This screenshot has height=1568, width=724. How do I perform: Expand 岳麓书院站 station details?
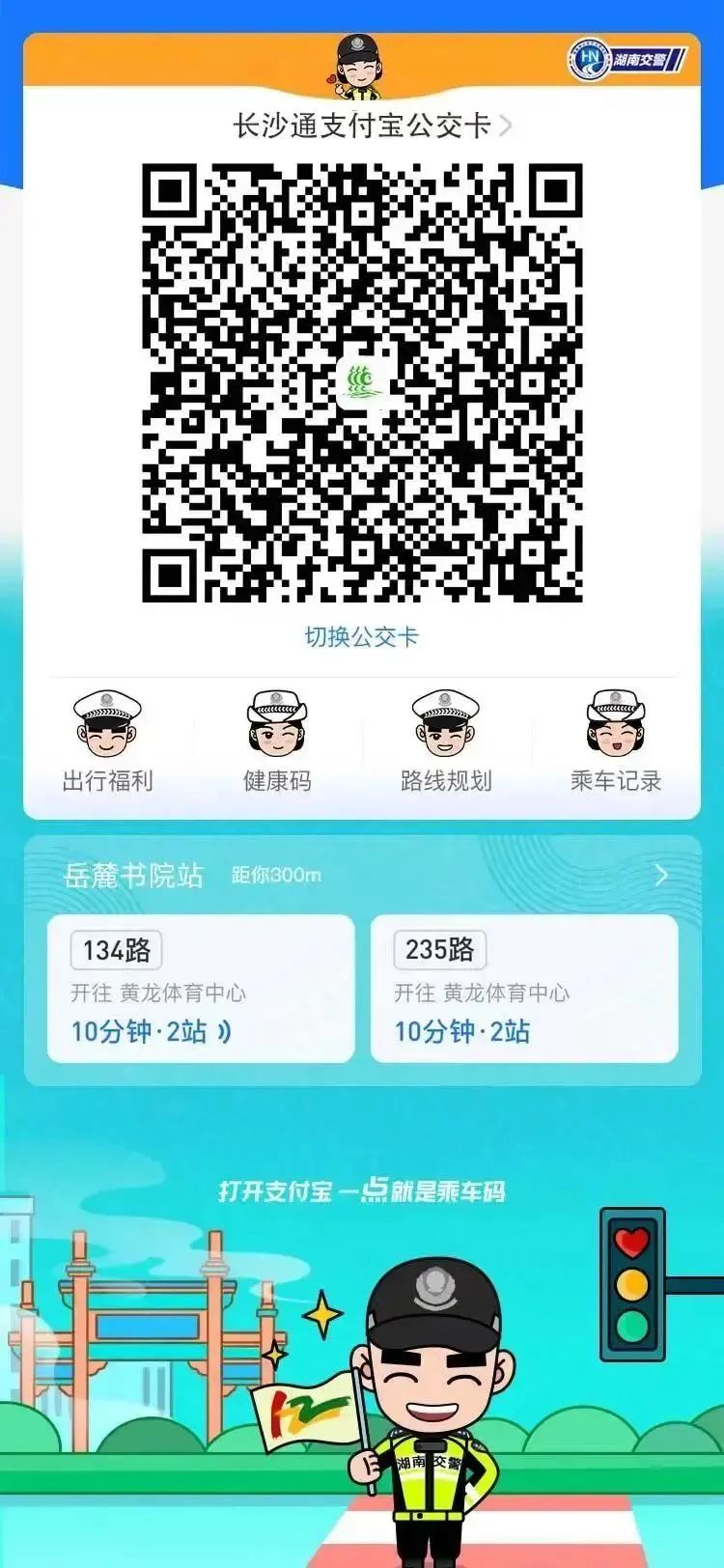pyautogui.click(x=660, y=875)
